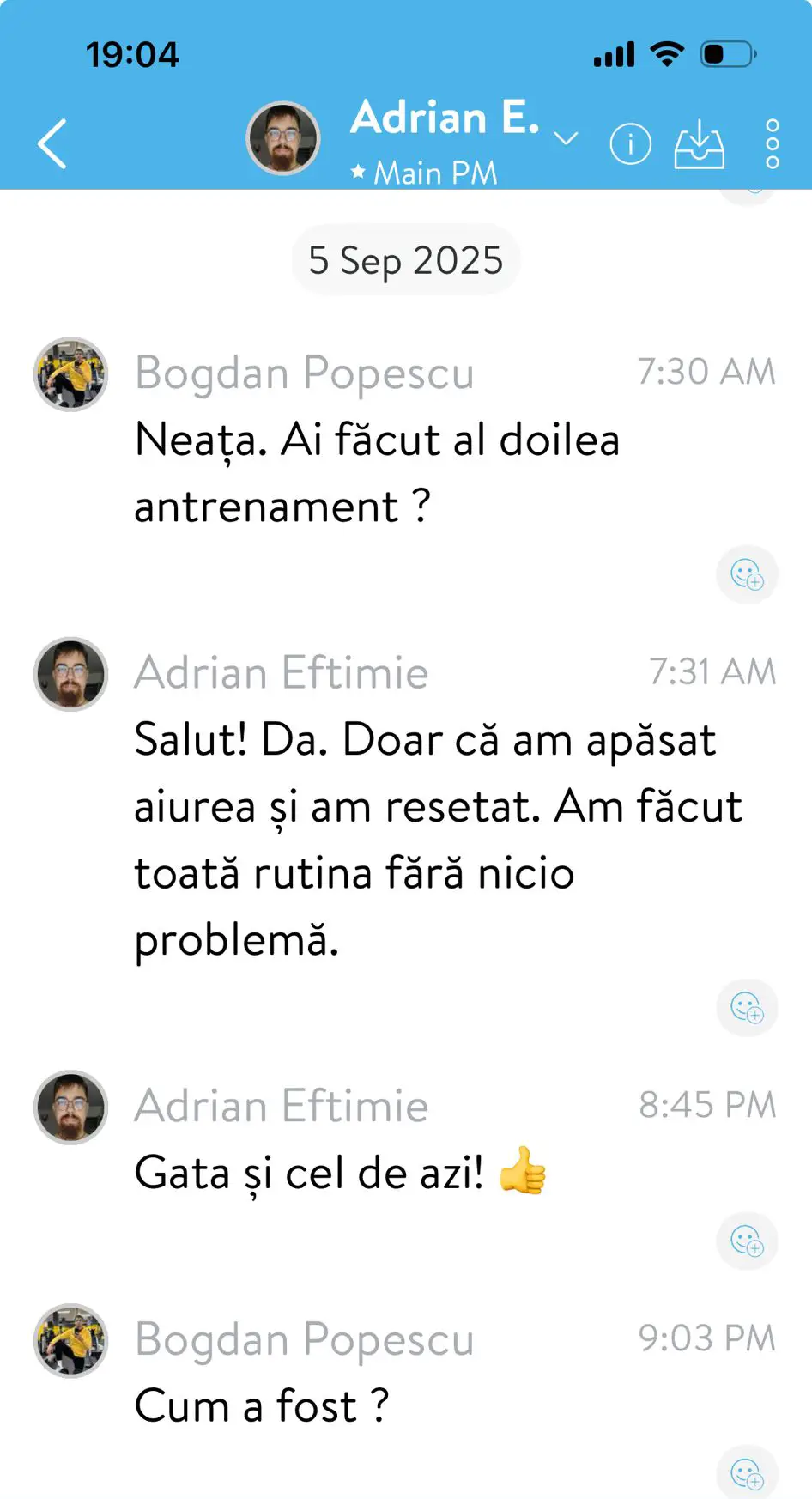Image resolution: width=812 pixels, height=1499 pixels.
Task: React to the "Cum a fost ?" message
Action: 747,1473
